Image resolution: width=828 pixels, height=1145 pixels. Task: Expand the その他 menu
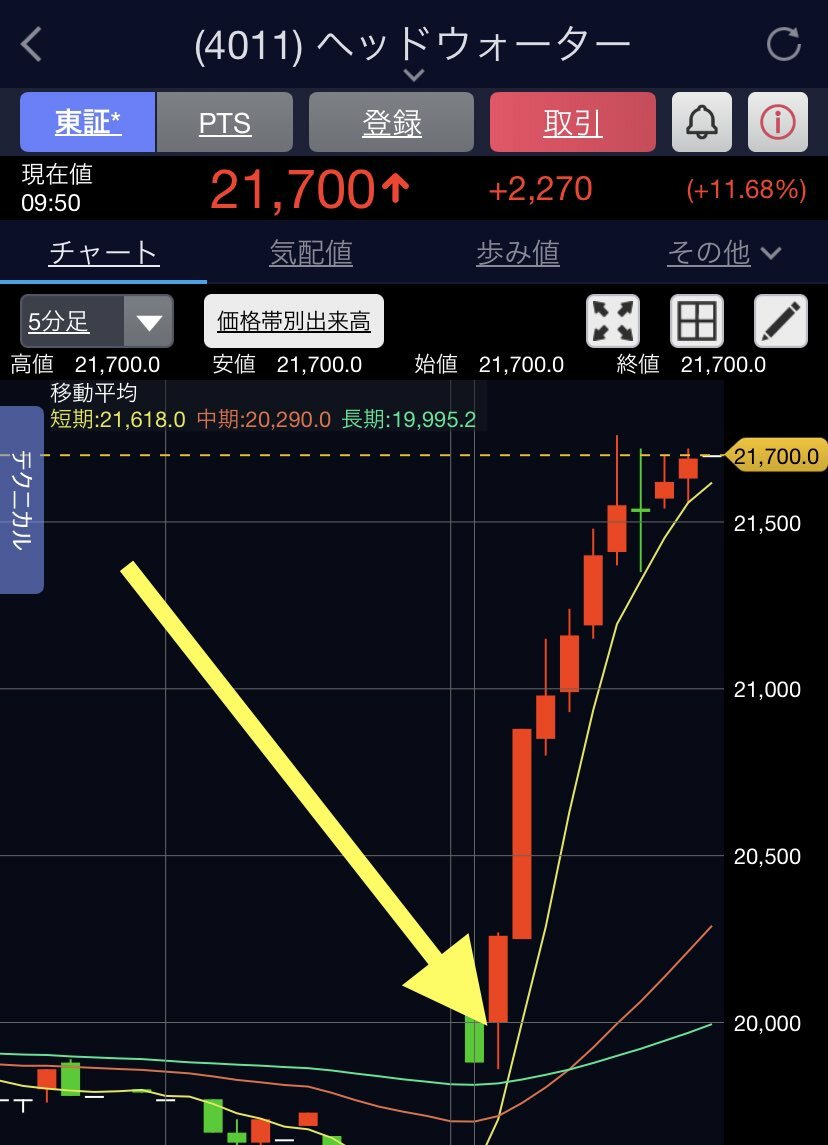pyautogui.click(x=723, y=253)
